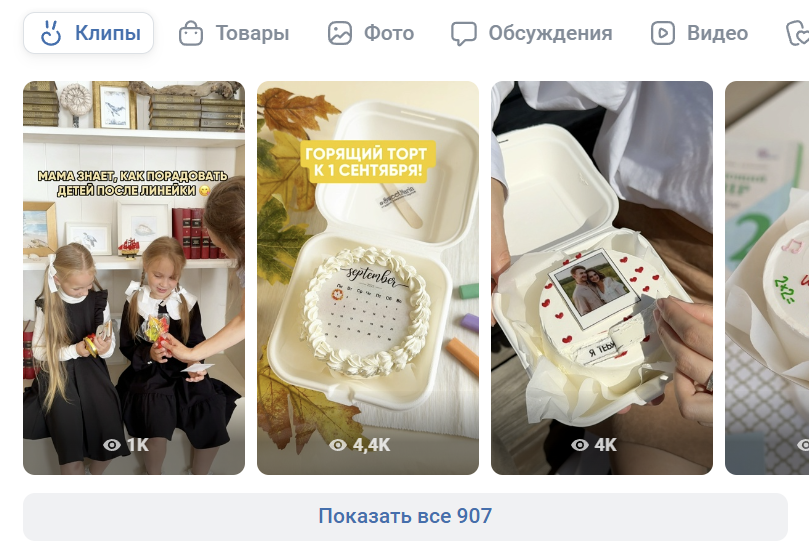Switch to the Товары tab
Image resolution: width=809 pixels, height=558 pixels.
point(234,33)
